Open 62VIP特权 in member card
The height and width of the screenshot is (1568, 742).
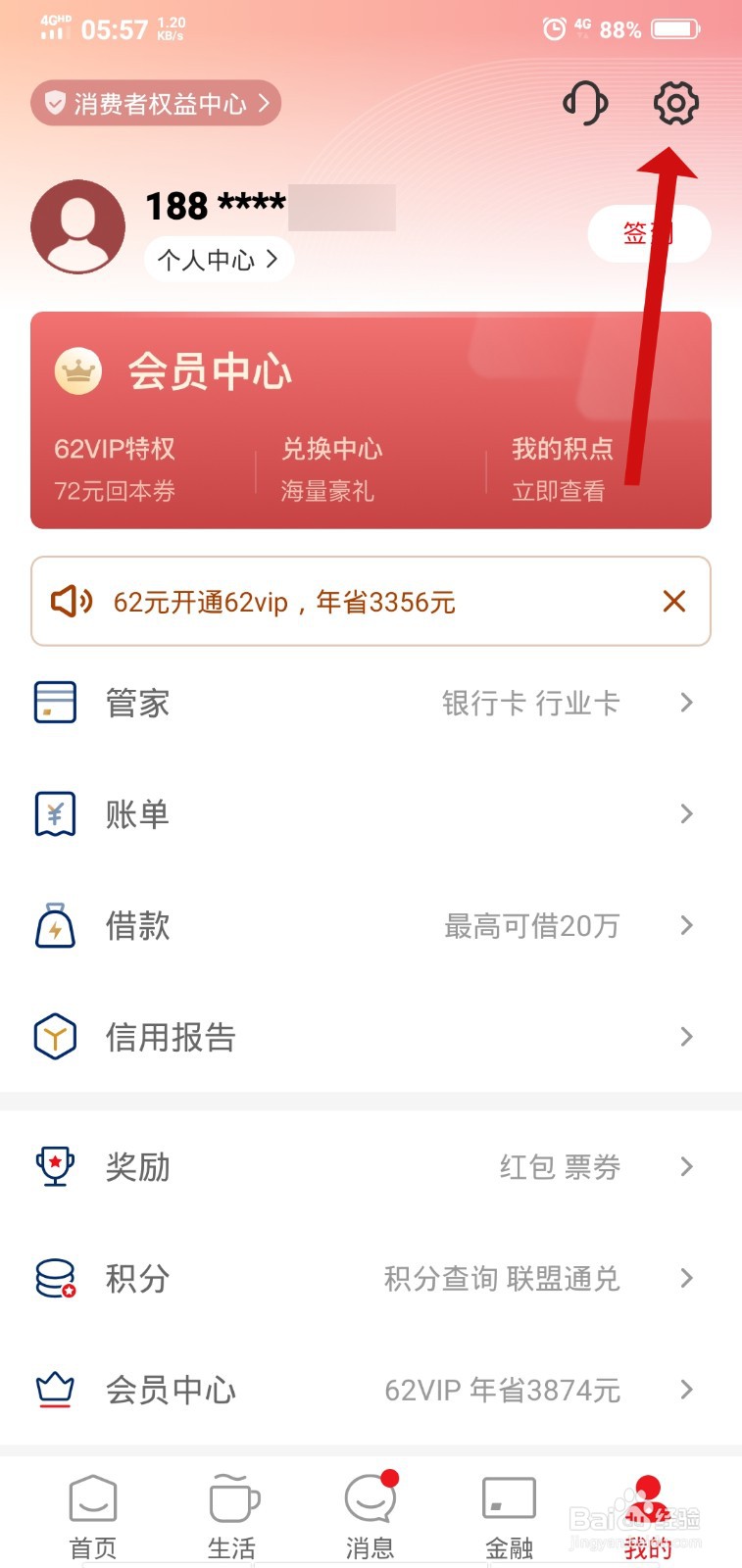click(x=115, y=468)
